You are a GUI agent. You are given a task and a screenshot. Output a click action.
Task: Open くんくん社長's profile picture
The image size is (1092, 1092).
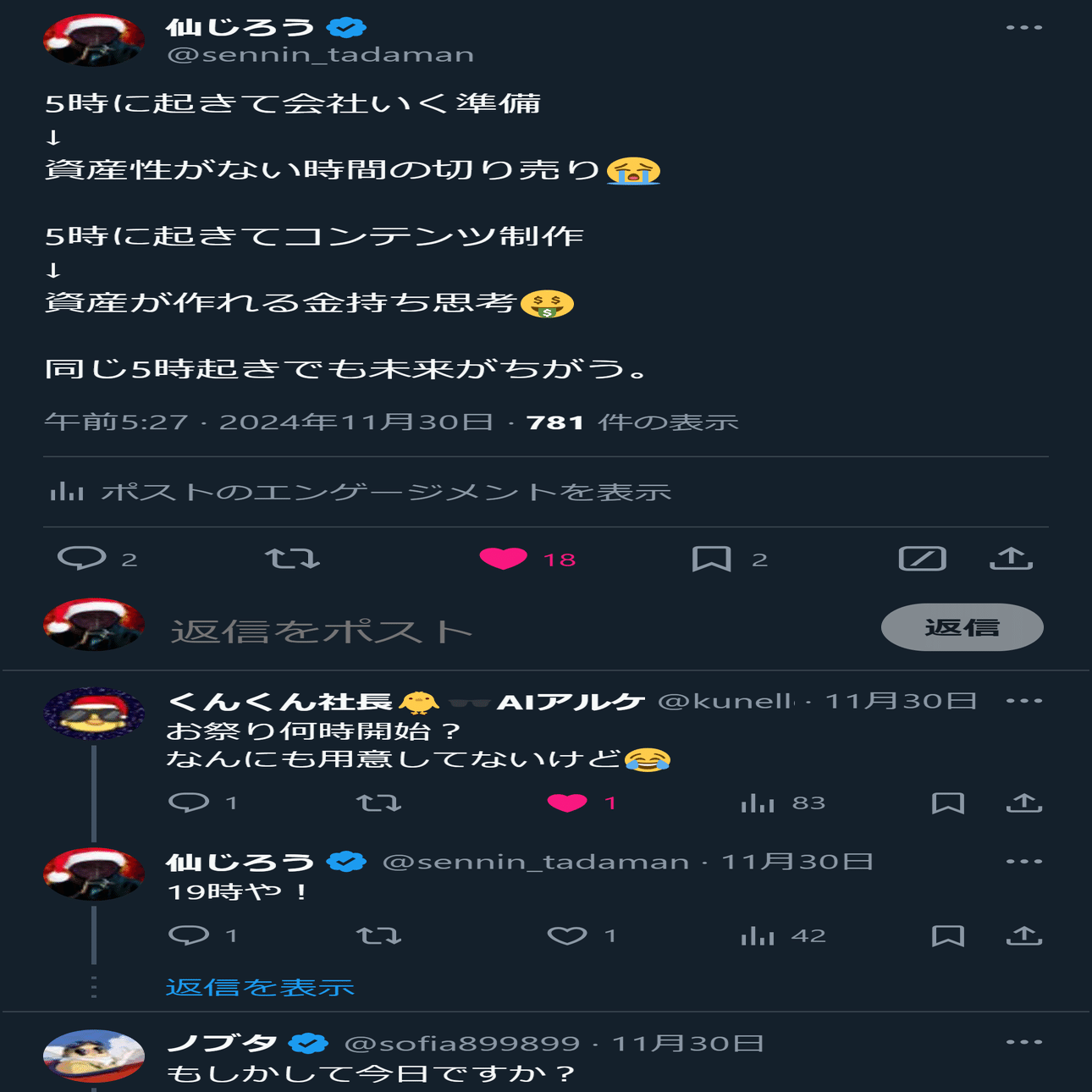point(93,713)
